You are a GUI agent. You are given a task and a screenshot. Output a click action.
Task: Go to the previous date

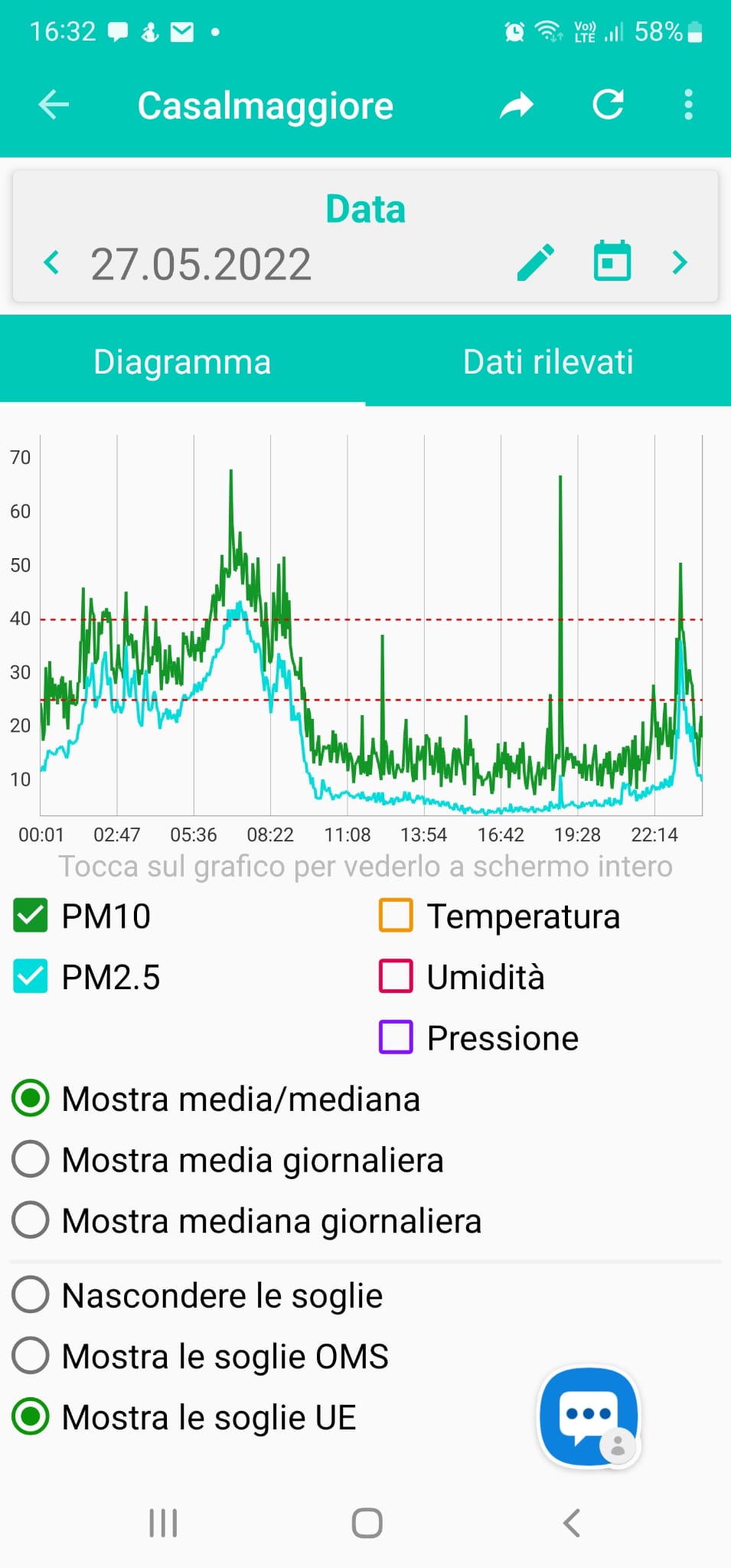pyautogui.click(x=51, y=263)
